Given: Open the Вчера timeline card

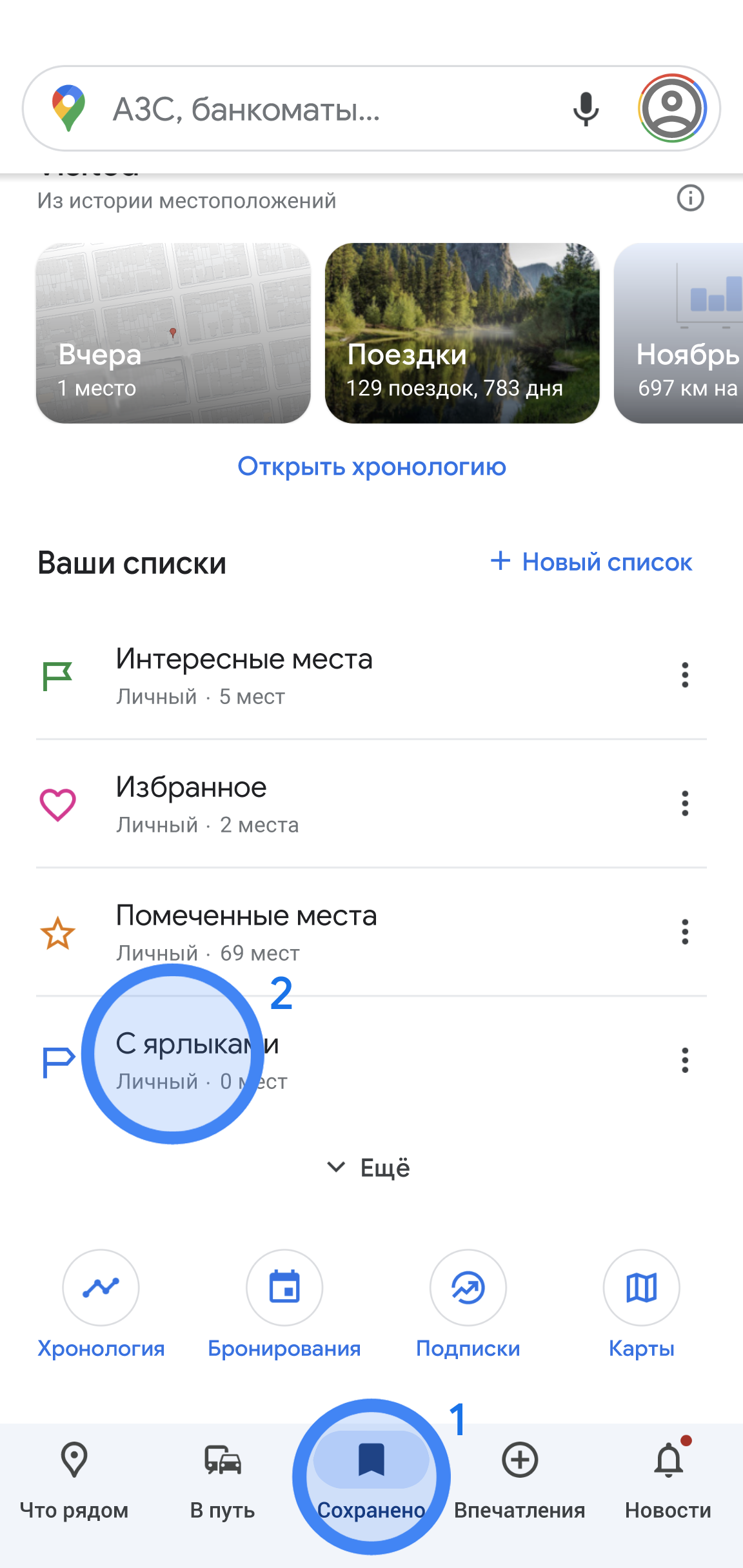Looking at the screenshot, I should pos(173,333).
